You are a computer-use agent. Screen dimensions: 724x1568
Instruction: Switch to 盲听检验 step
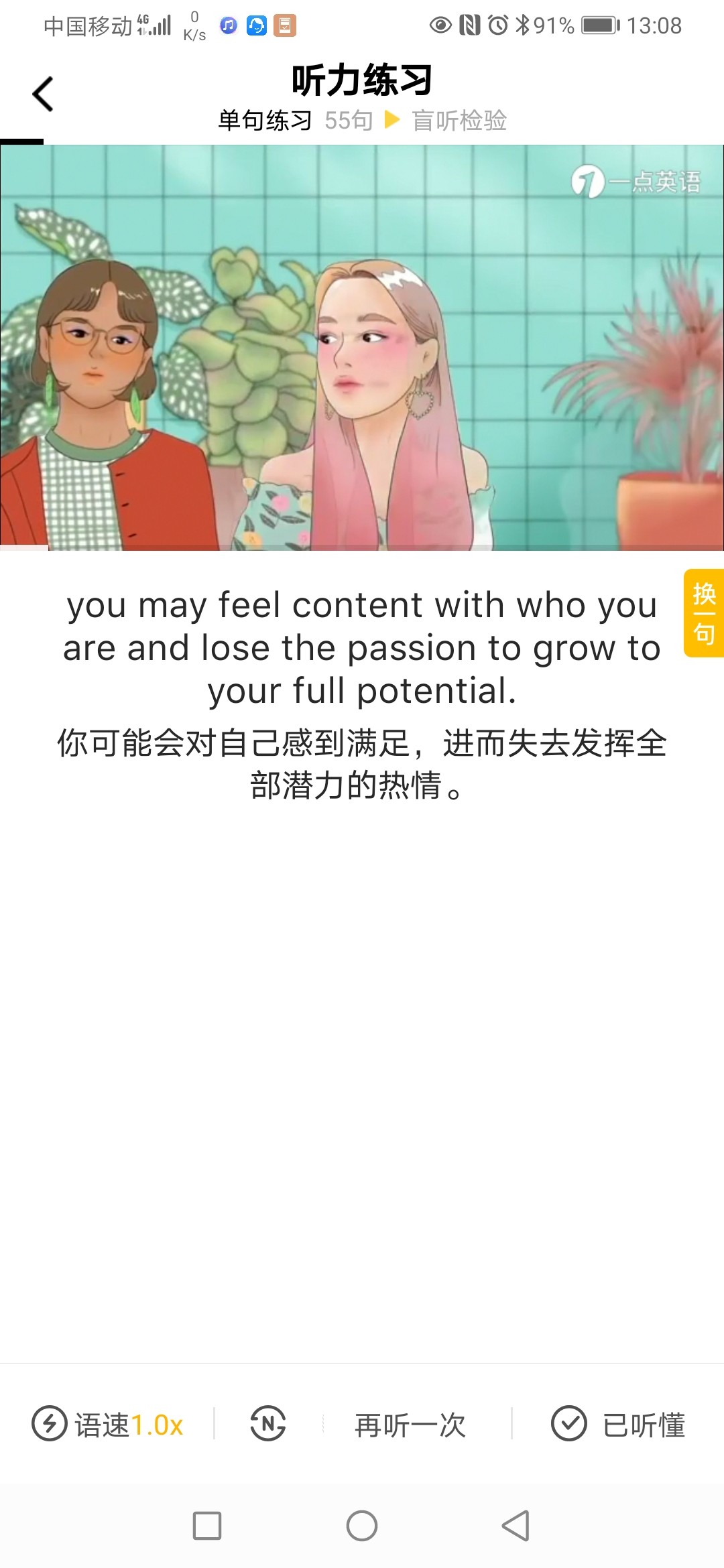click(x=459, y=121)
